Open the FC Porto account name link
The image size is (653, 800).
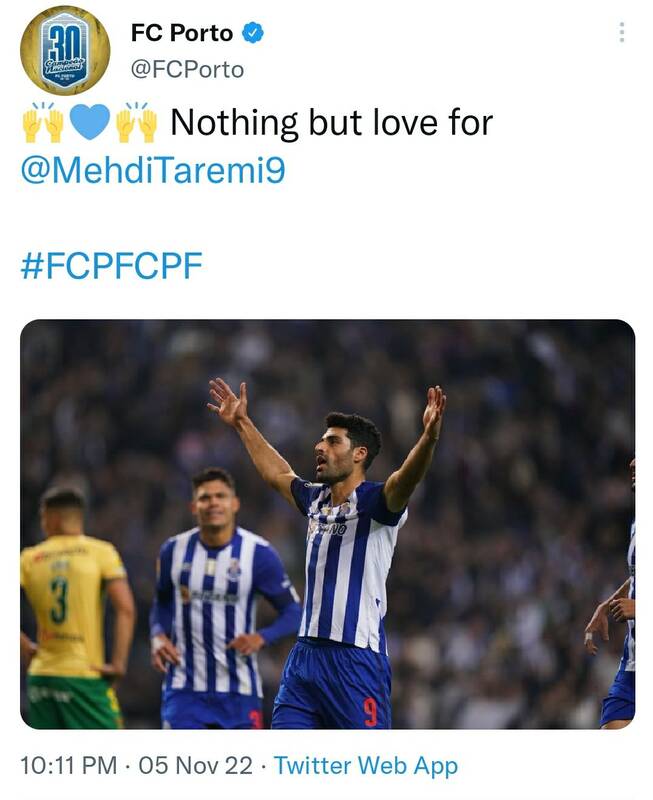[x=182, y=32]
